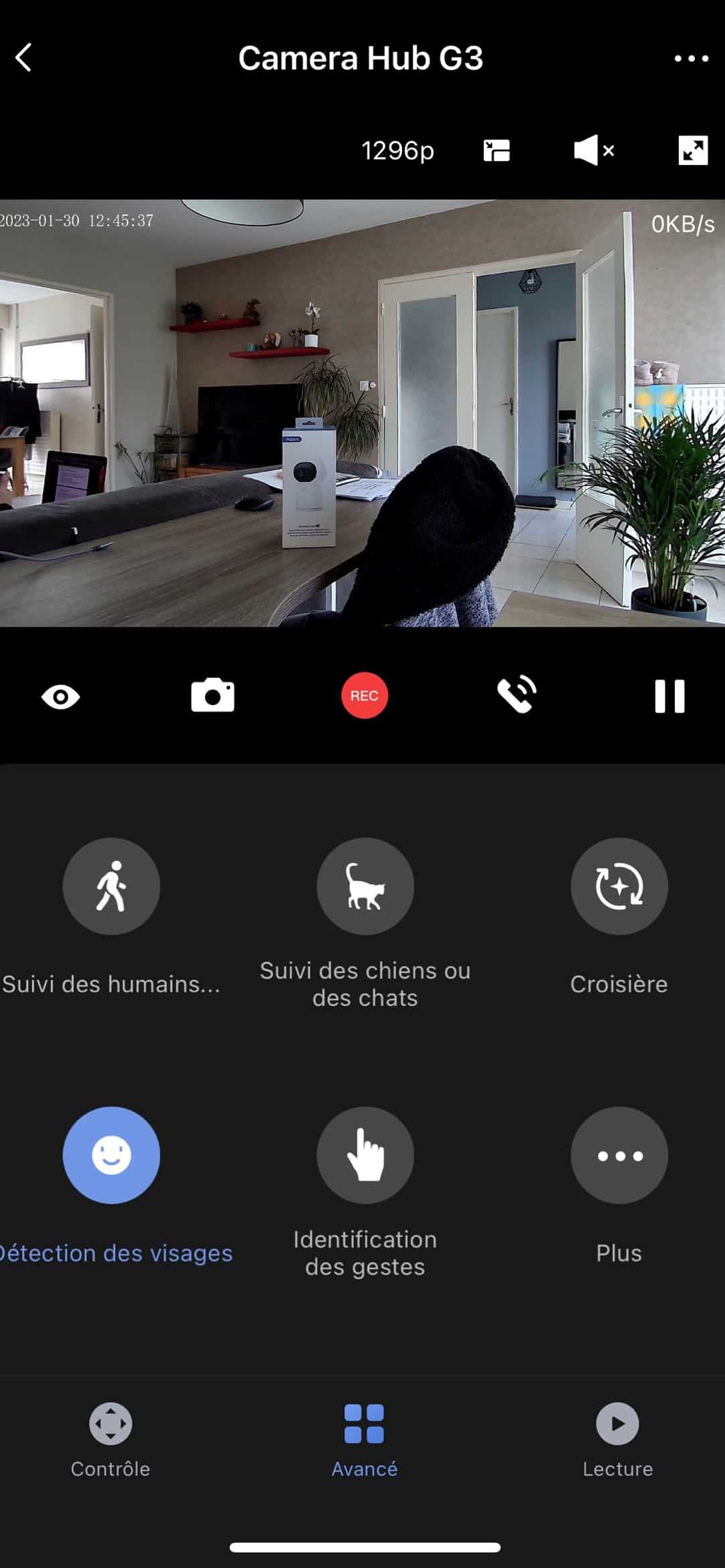This screenshot has height=1568, width=725.
Task: Enable Identification des gestes
Action: (x=365, y=1155)
